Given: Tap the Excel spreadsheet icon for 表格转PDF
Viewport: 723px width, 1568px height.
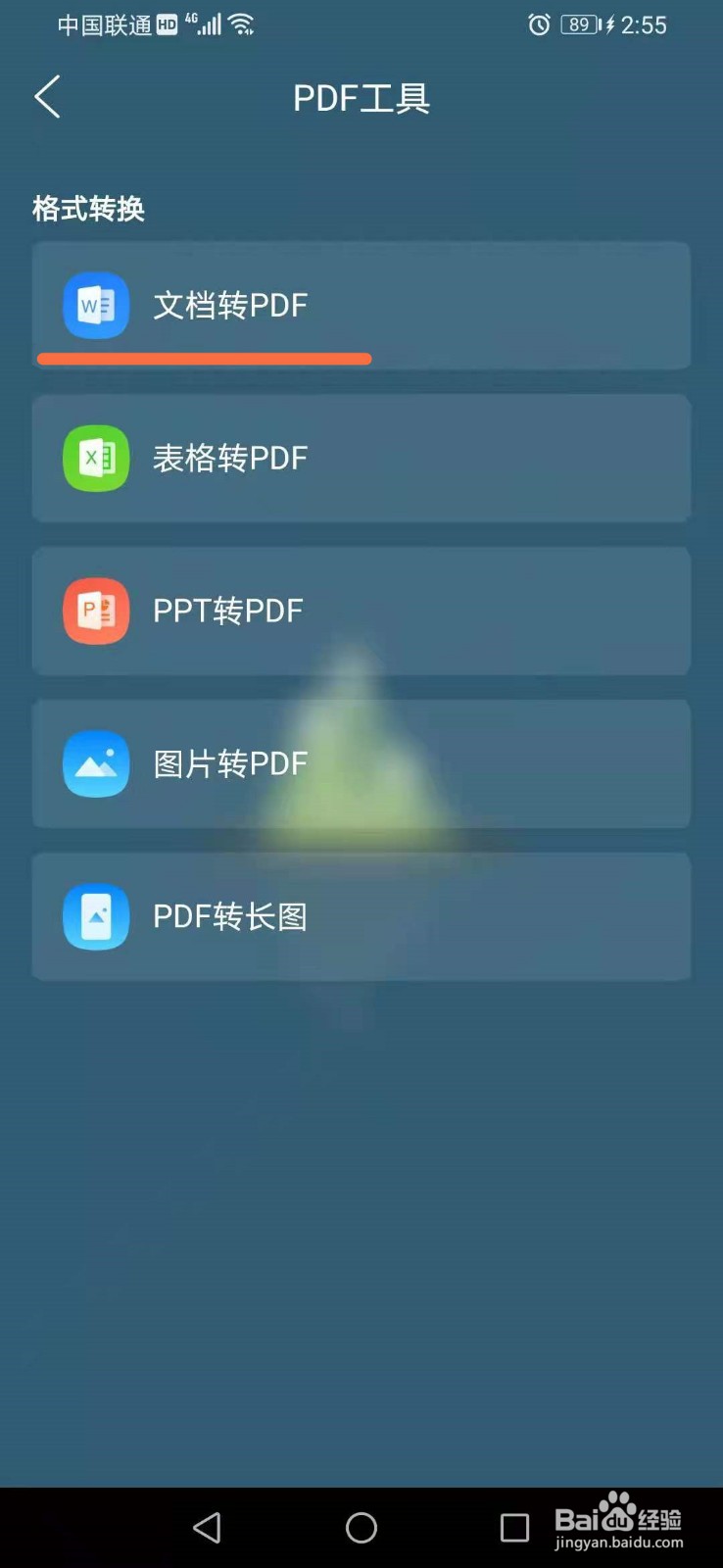Looking at the screenshot, I should [95, 459].
